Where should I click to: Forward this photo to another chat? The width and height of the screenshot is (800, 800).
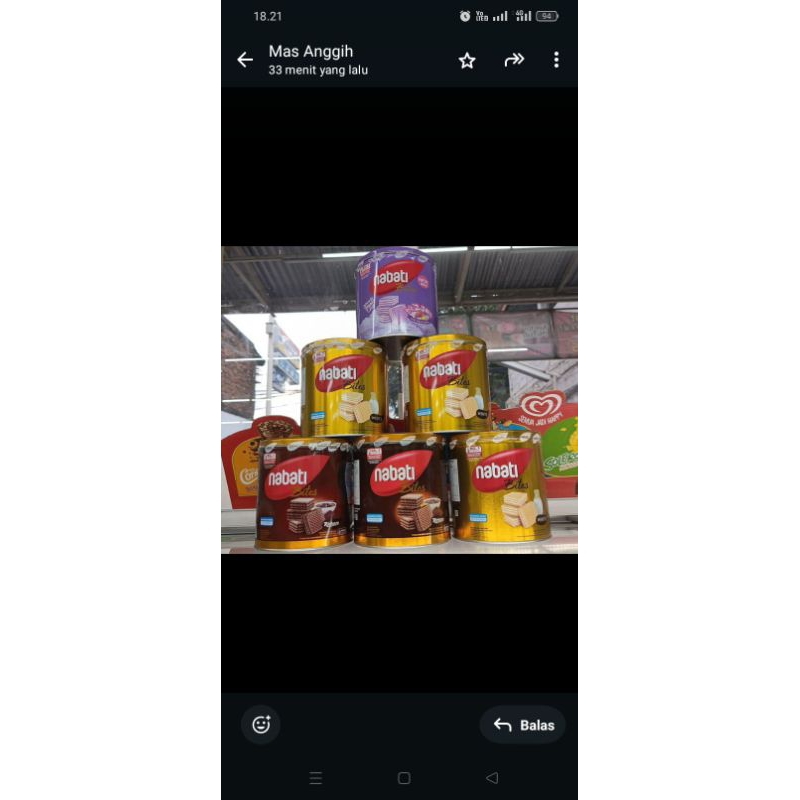pos(514,60)
